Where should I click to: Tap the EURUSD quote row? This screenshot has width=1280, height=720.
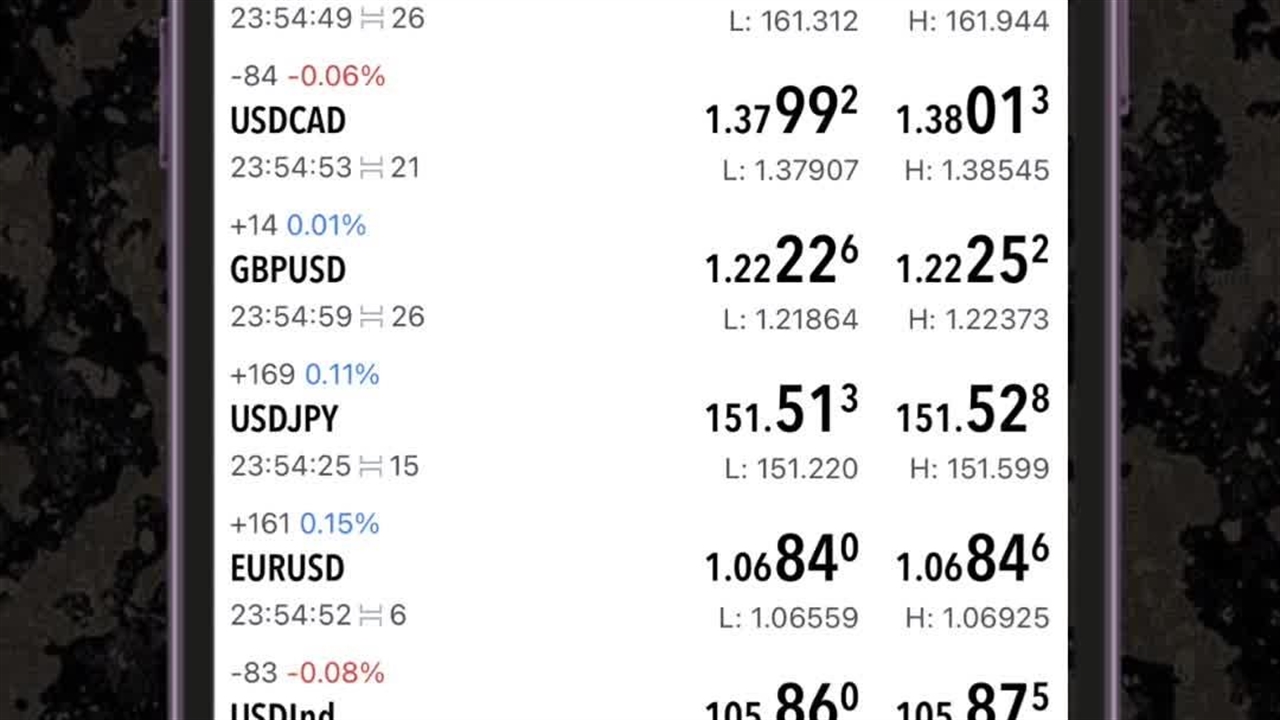287,568
